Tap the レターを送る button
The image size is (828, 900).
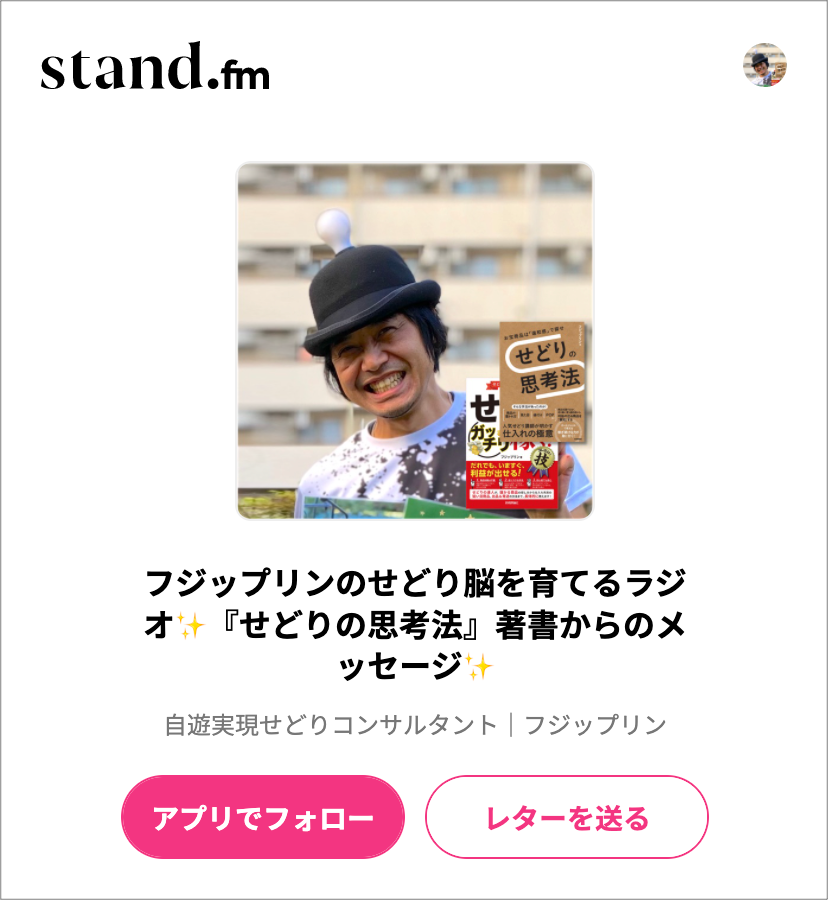coord(567,818)
